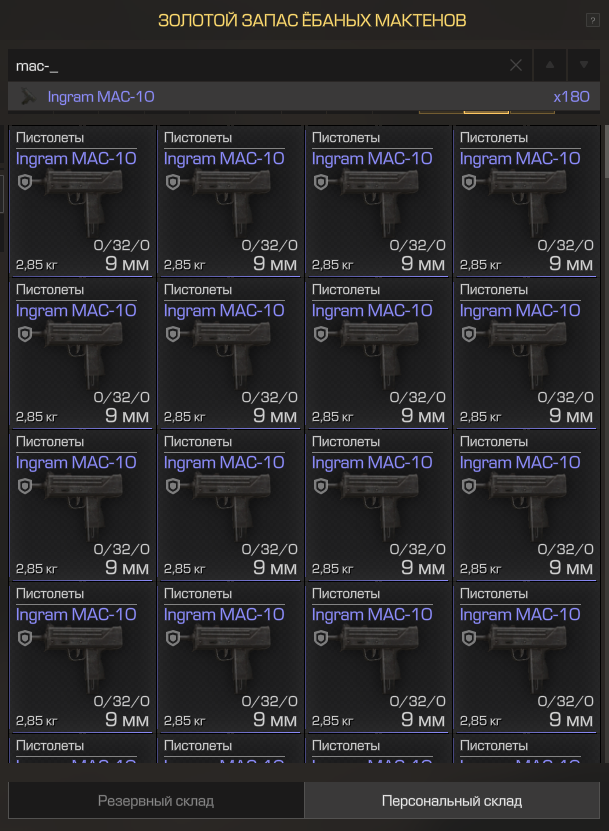Open the help question mark icon

592,20
